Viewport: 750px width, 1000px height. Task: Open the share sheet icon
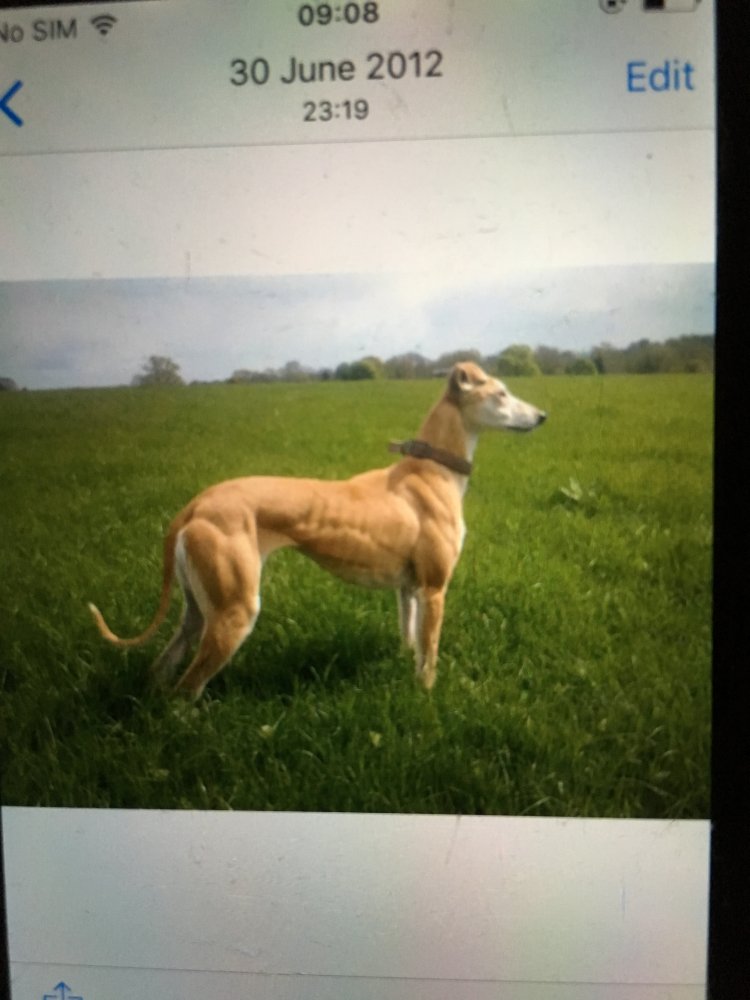62,992
